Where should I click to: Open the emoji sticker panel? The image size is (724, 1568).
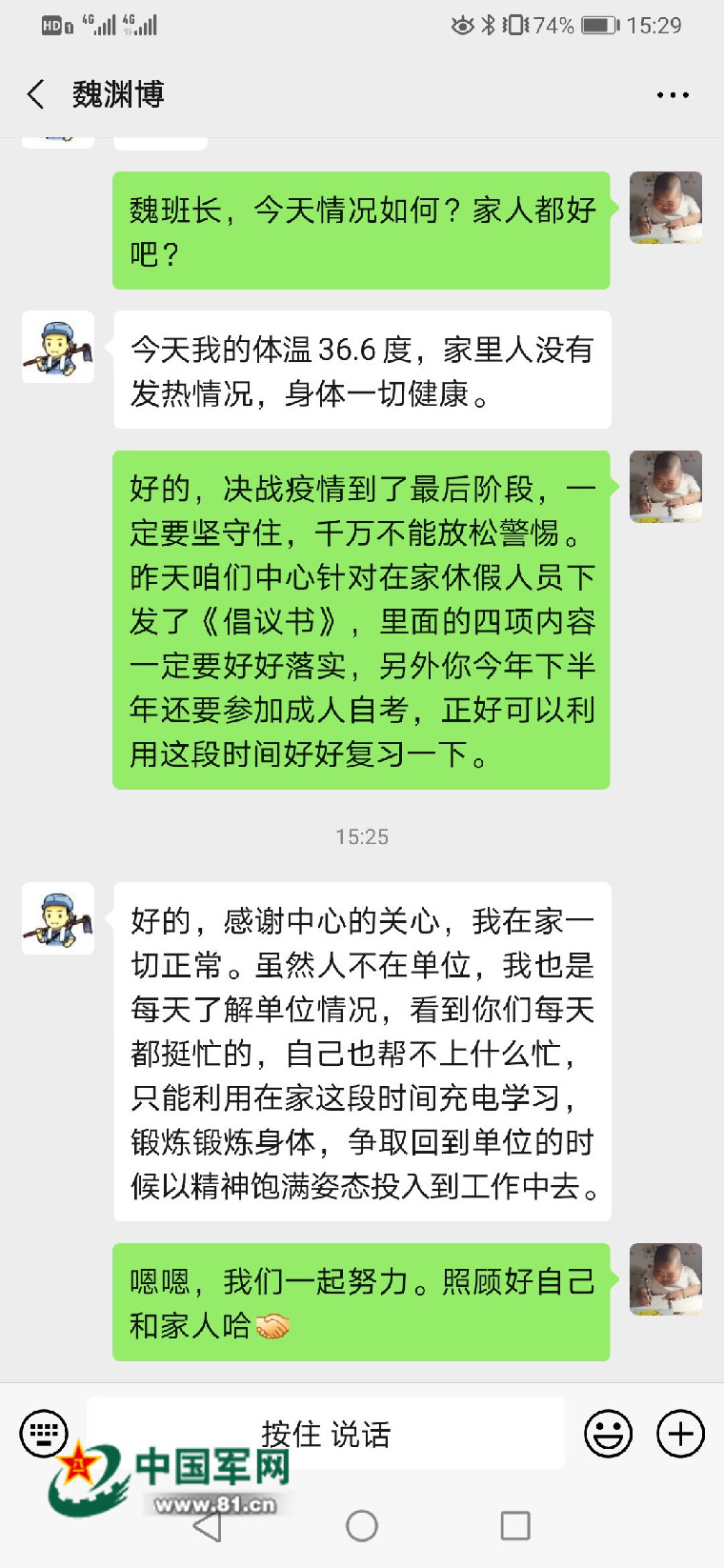(x=608, y=1434)
